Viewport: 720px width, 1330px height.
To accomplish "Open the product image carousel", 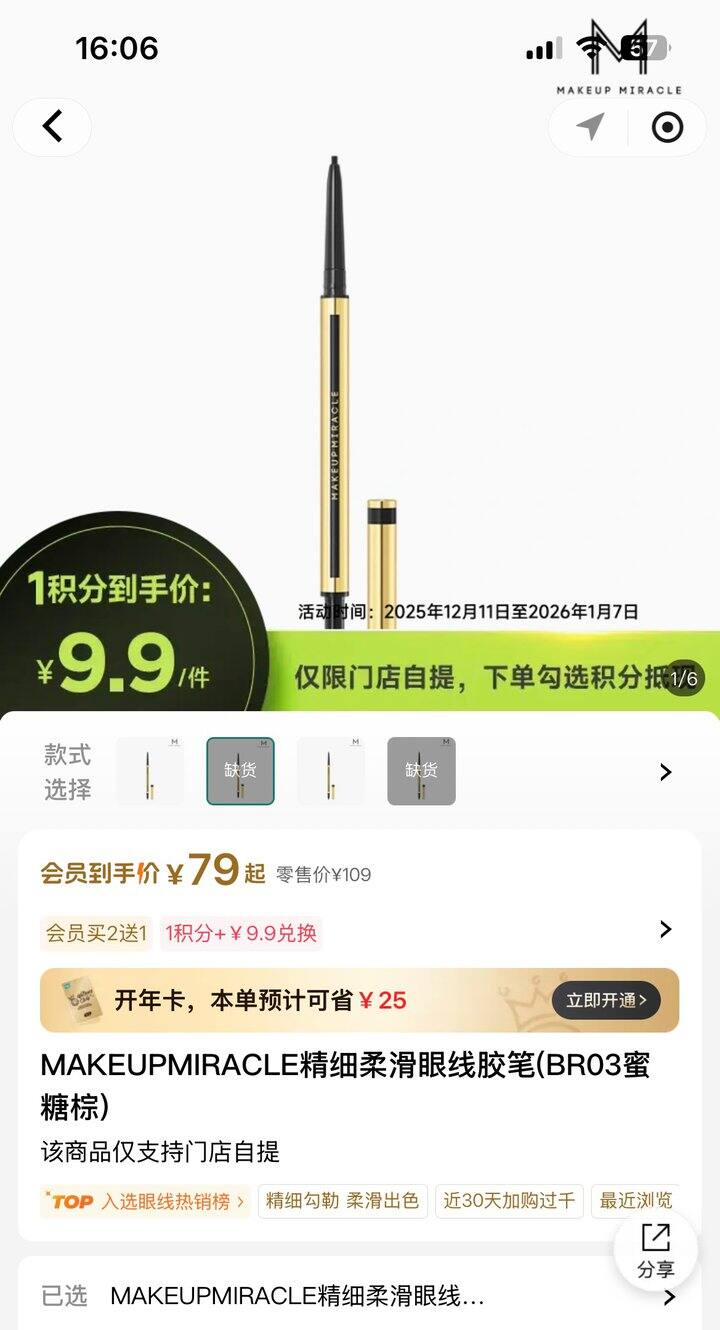I will tap(360, 400).
